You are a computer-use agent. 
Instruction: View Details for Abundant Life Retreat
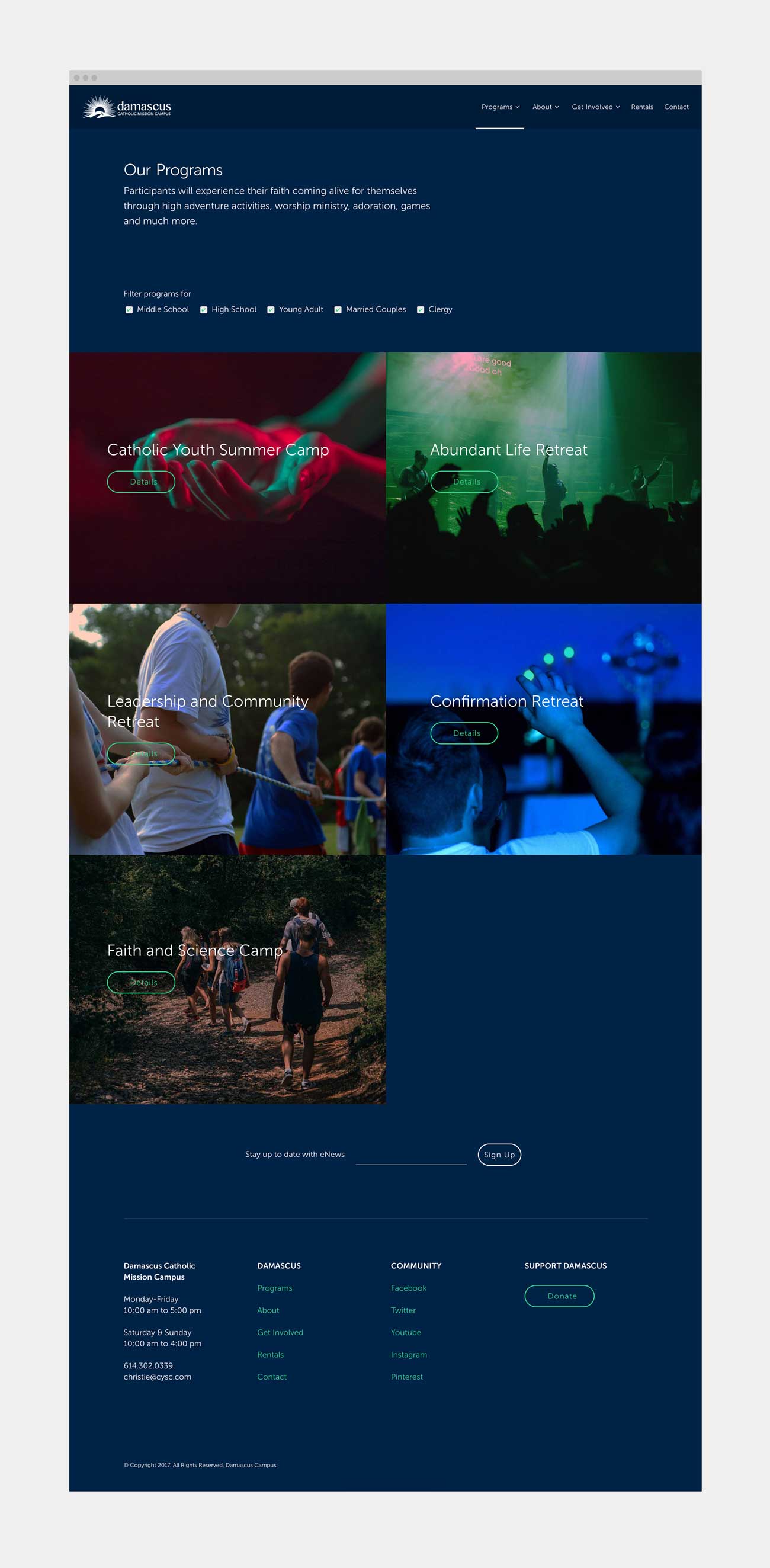coord(464,482)
